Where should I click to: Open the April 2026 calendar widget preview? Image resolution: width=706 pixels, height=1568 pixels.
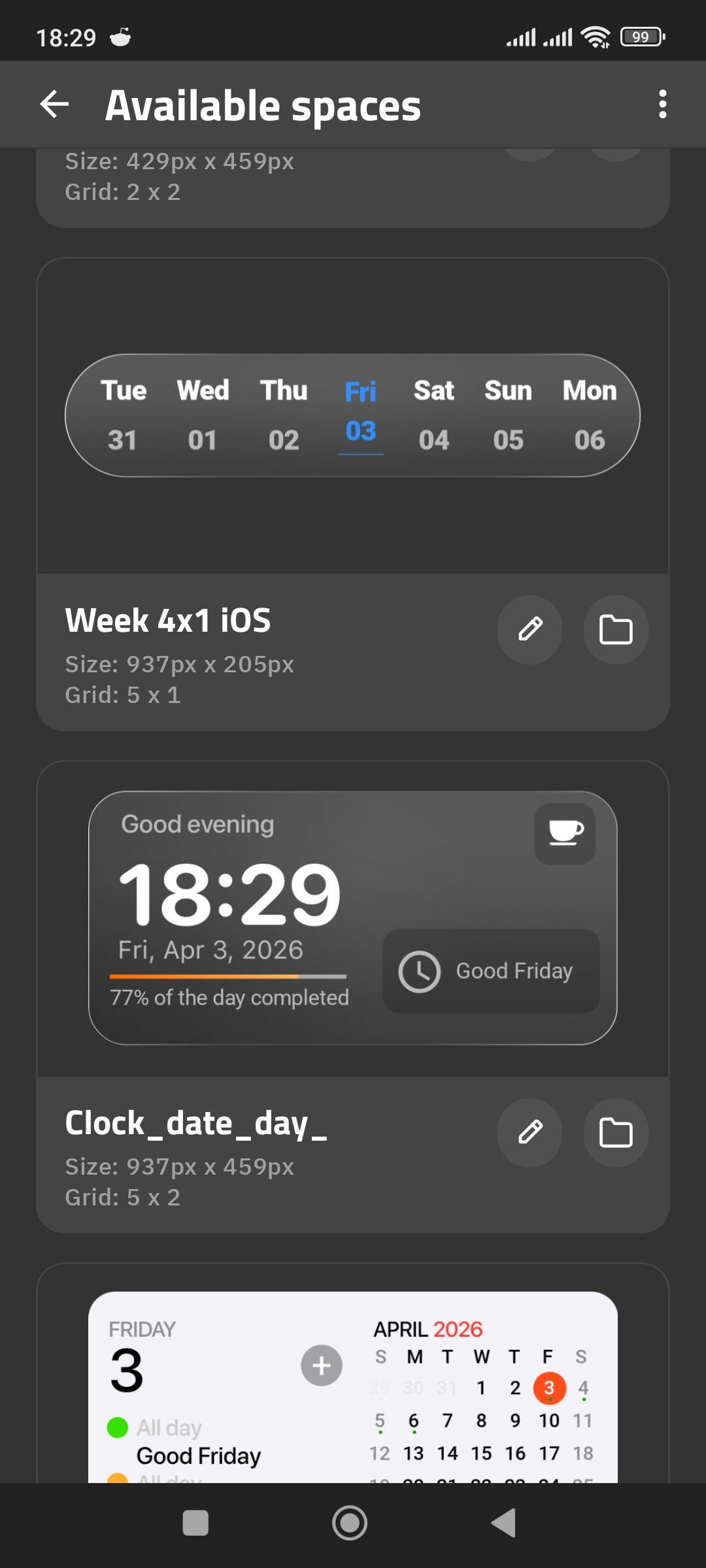point(352,1385)
